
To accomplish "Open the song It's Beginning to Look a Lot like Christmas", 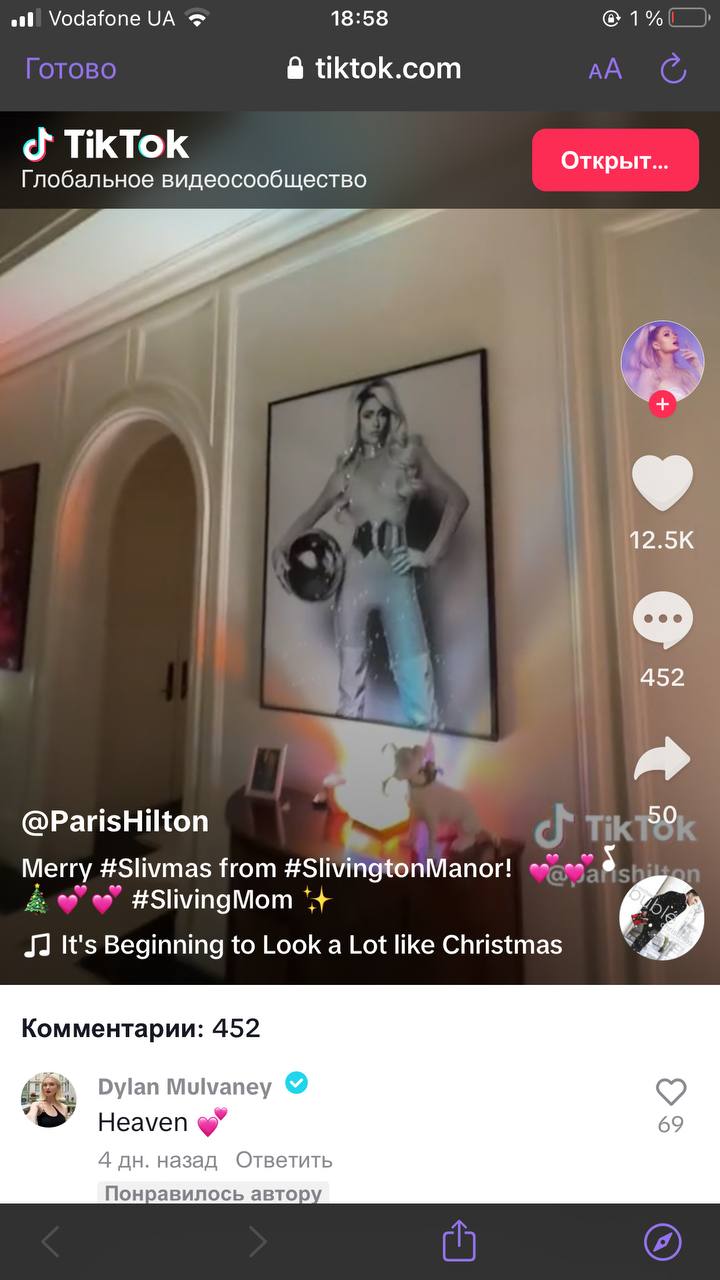I will [x=311, y=945].
